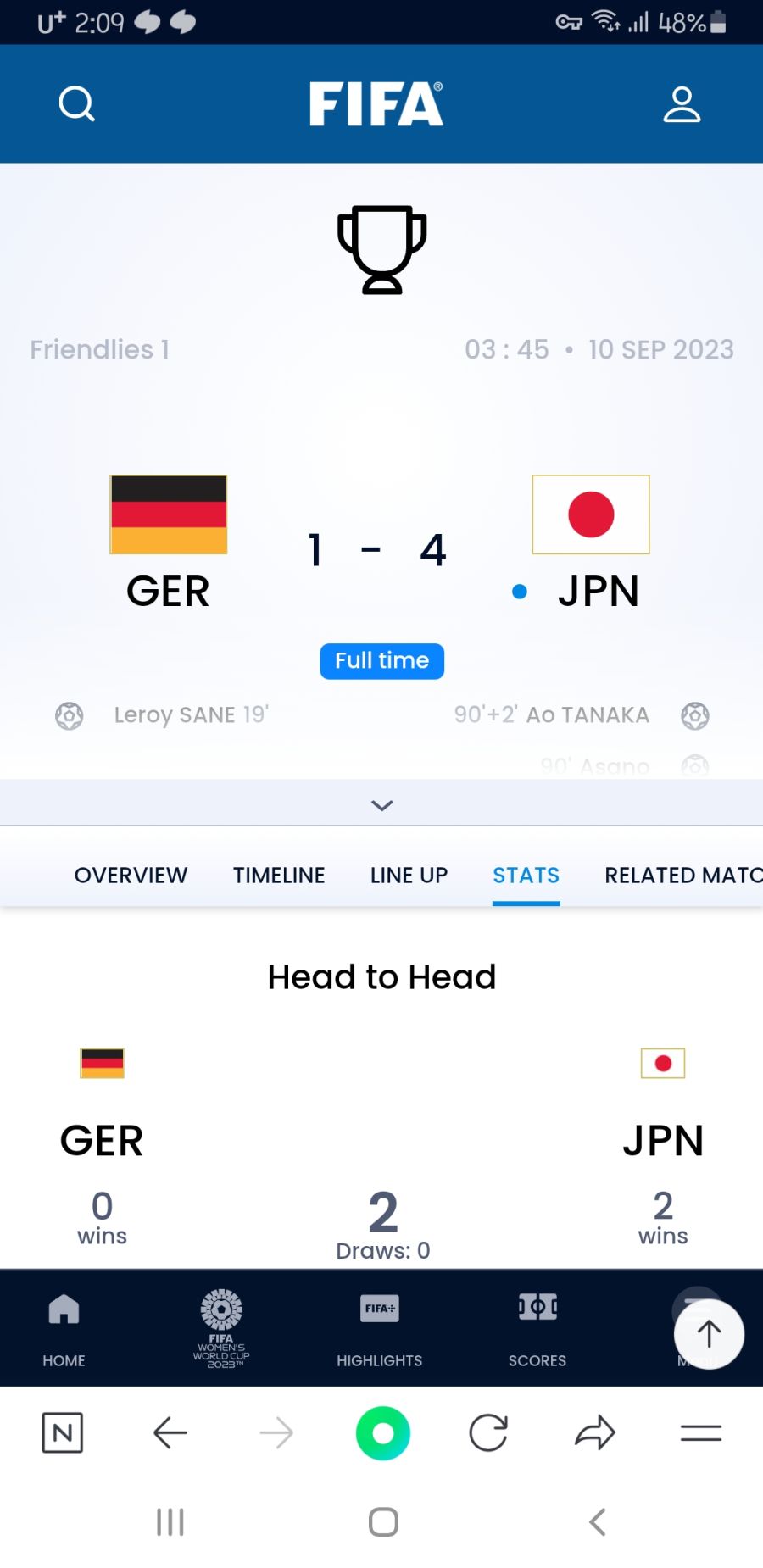Image resolution: width=763 pixels, height=1568 pixels.
Task: Reload the current page
Action: (x=488, y=1433)
